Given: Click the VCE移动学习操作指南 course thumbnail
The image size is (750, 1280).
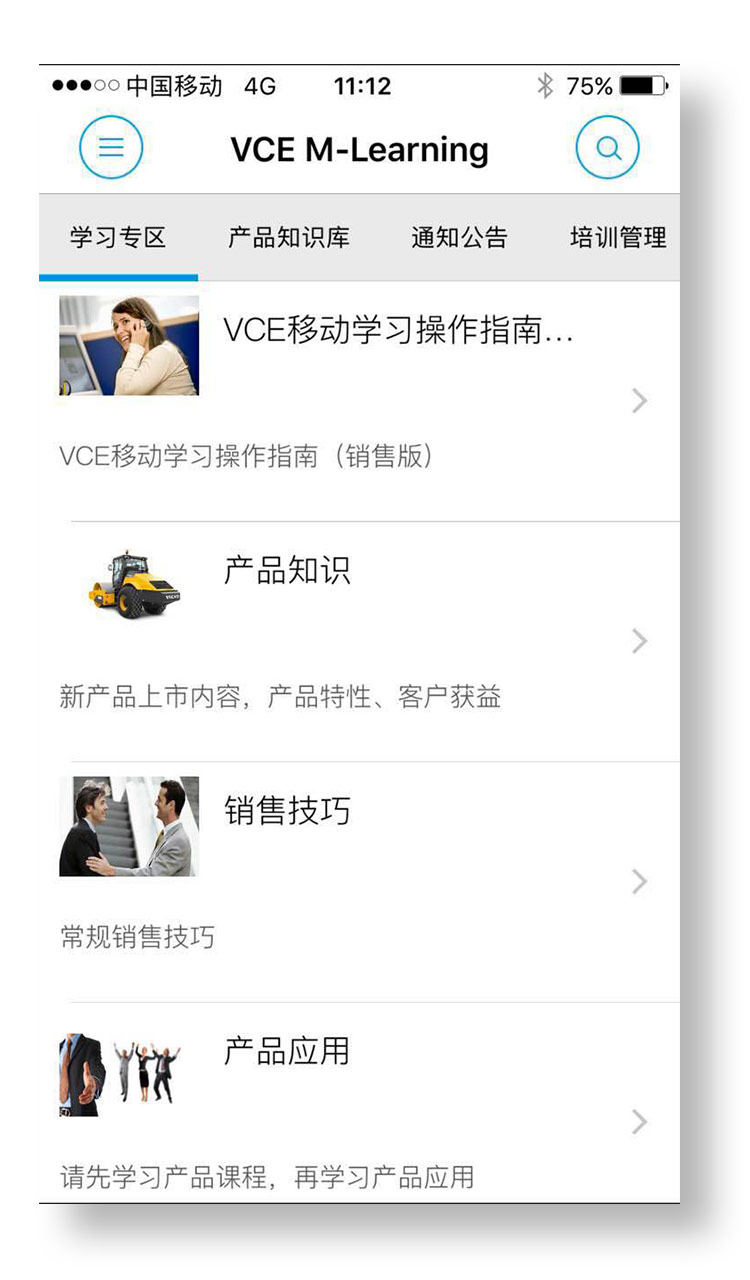Looking at the screenshot, I should (128, 345).
